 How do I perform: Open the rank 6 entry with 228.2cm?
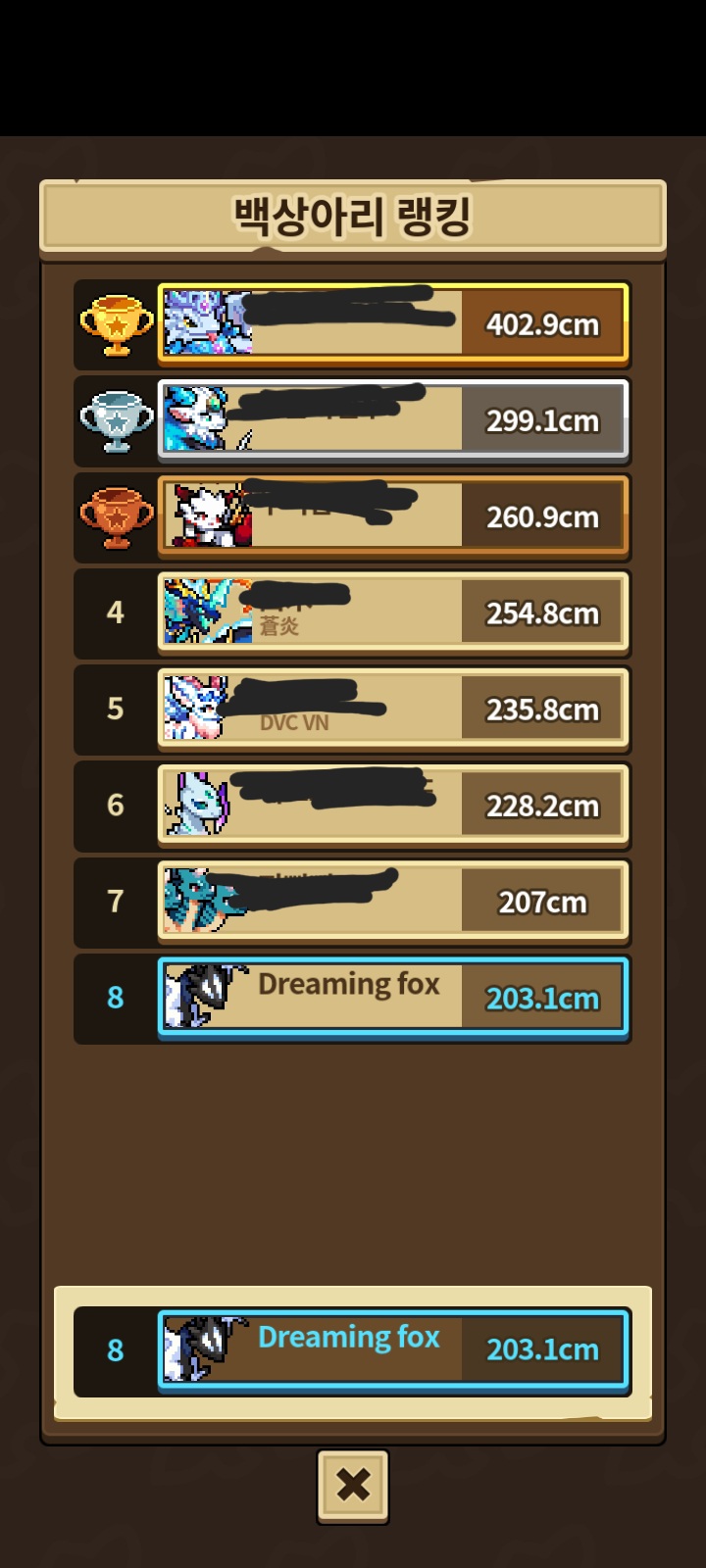392,805
